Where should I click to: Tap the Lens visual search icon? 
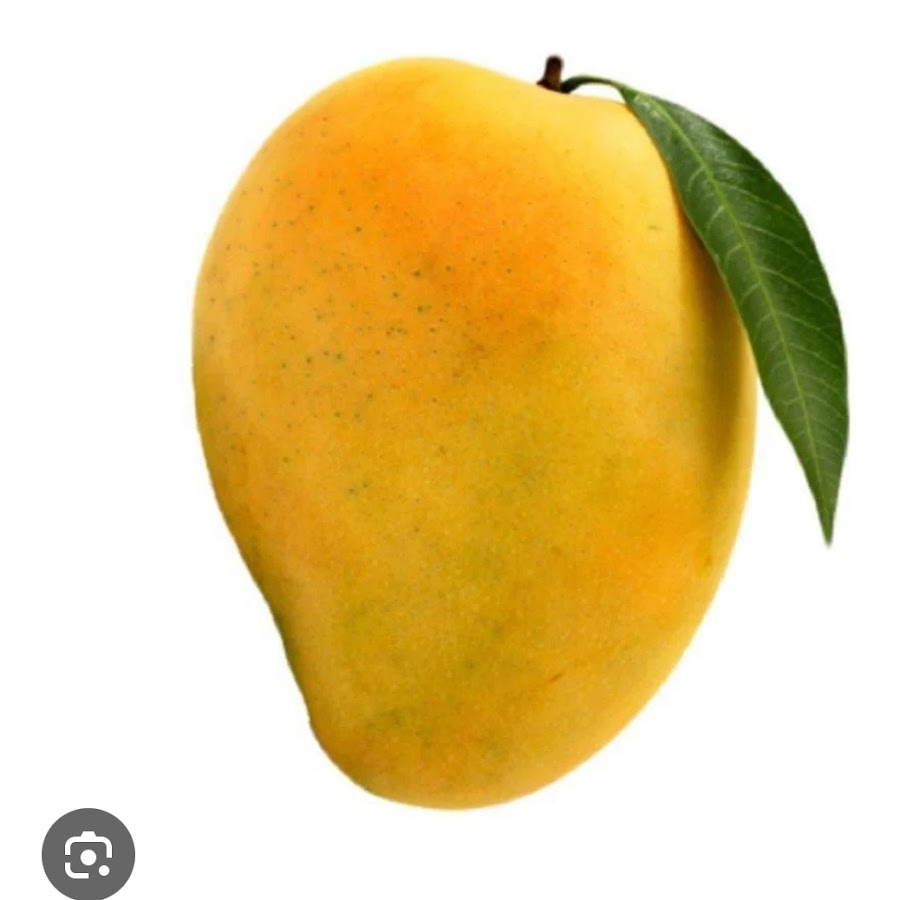tap(88, 854)
